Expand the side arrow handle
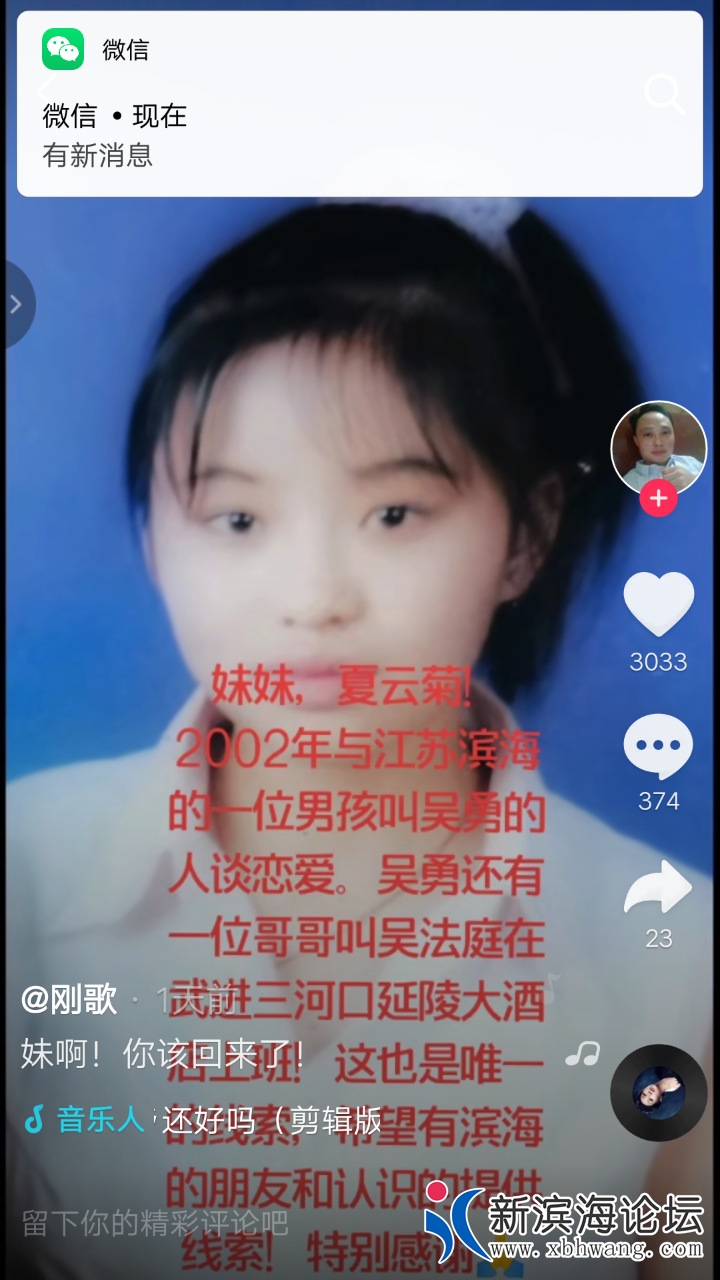 16,304
